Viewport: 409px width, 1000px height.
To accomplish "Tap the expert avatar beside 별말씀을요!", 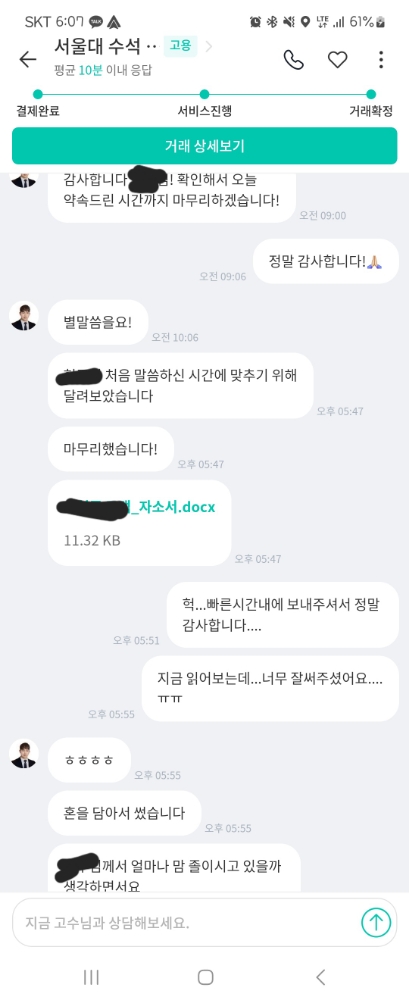I will (24, 316).
